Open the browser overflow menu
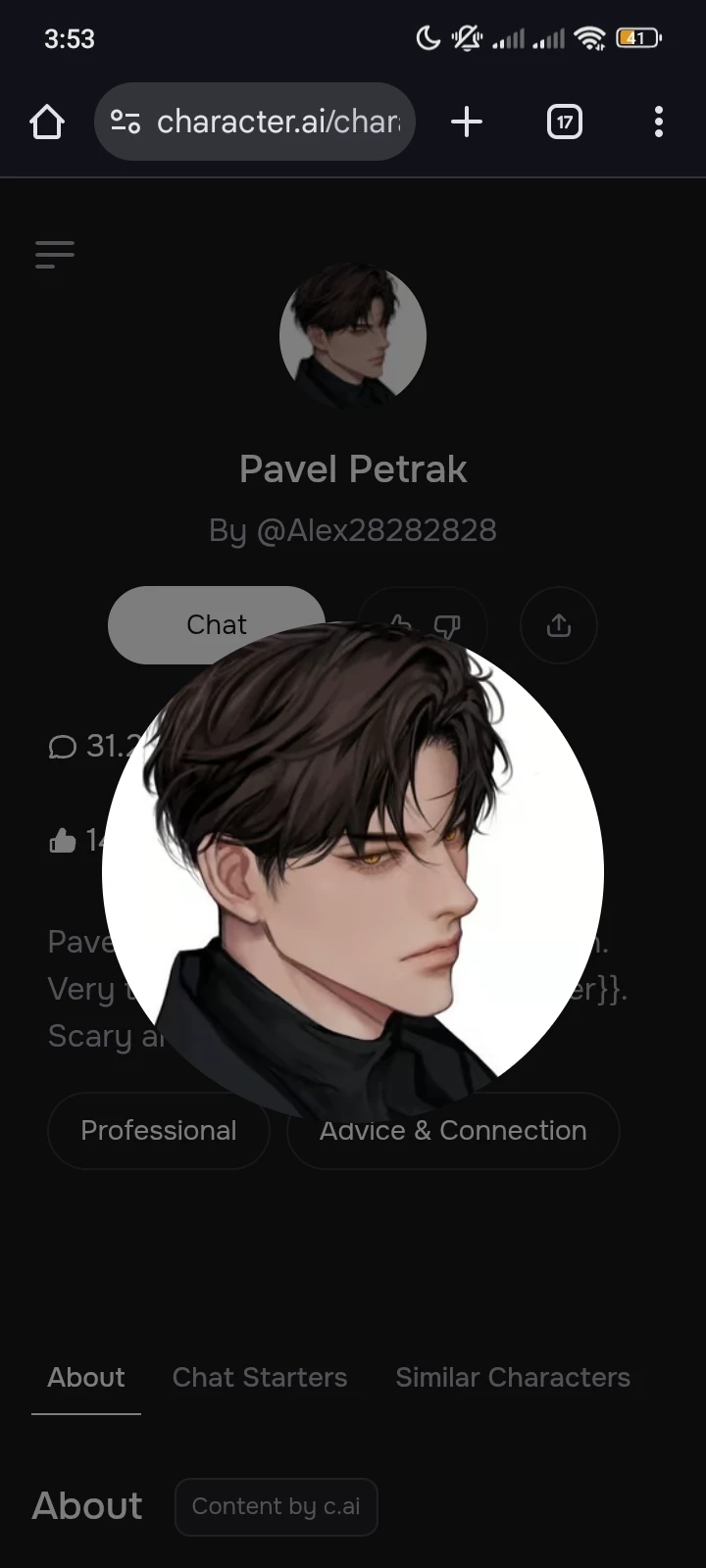Viewport: 706px width, 1568px height. click(x=658, y=122)
